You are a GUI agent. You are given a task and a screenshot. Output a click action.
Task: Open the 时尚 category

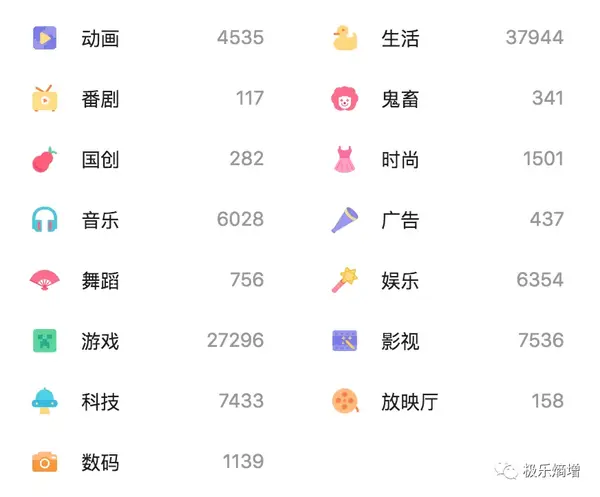click(448, 159)
